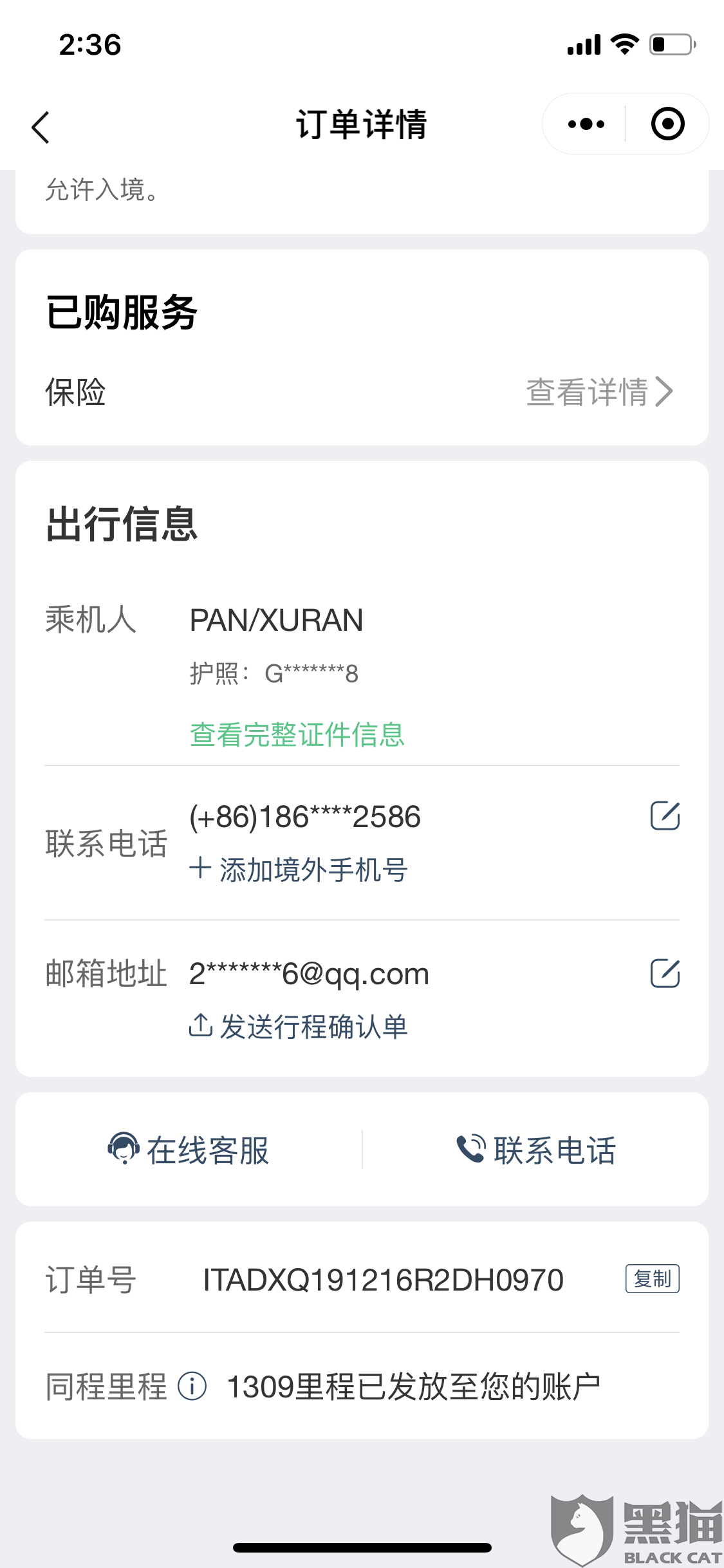Go back with the top-left arrow
724x1568 pixels.
pos(41,127)
